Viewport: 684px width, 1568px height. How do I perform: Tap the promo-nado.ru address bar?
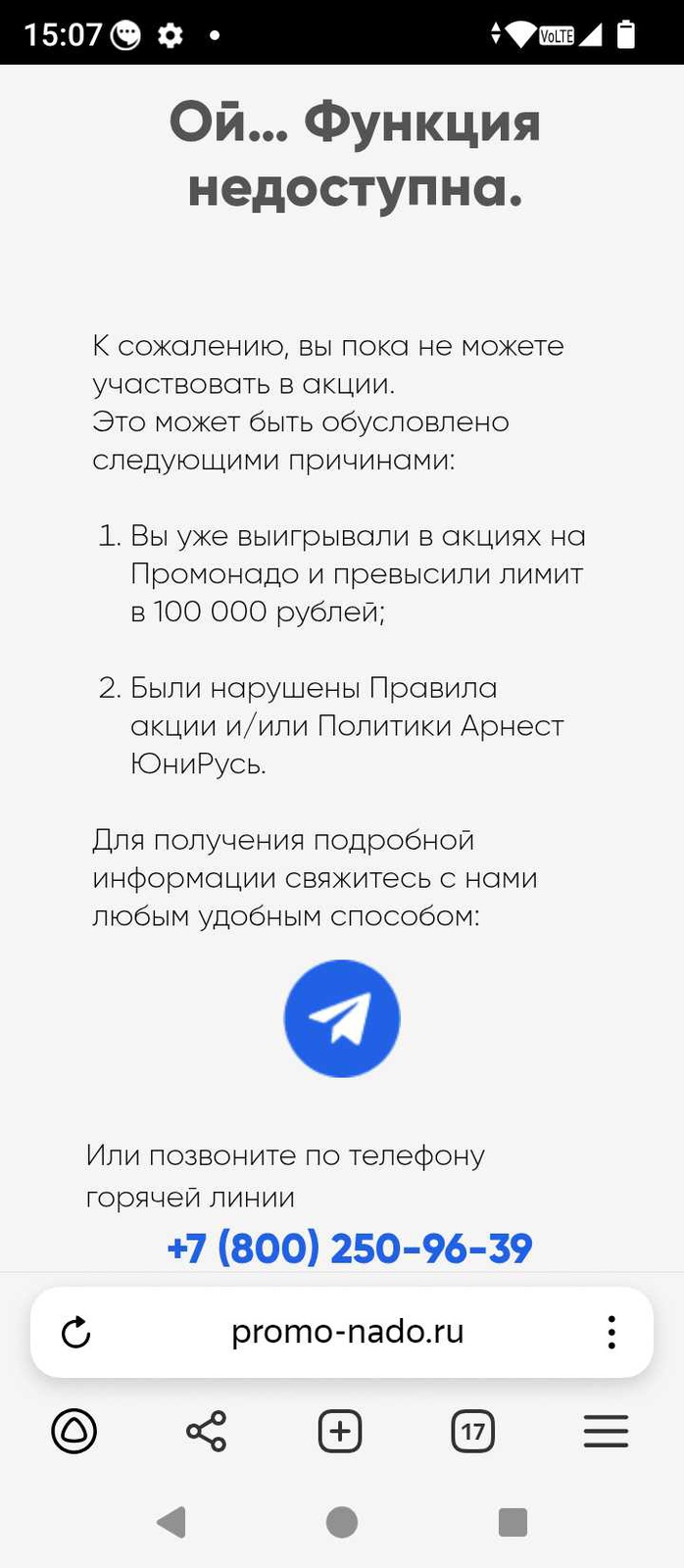pyautogui.click(x=347, y=1332)
